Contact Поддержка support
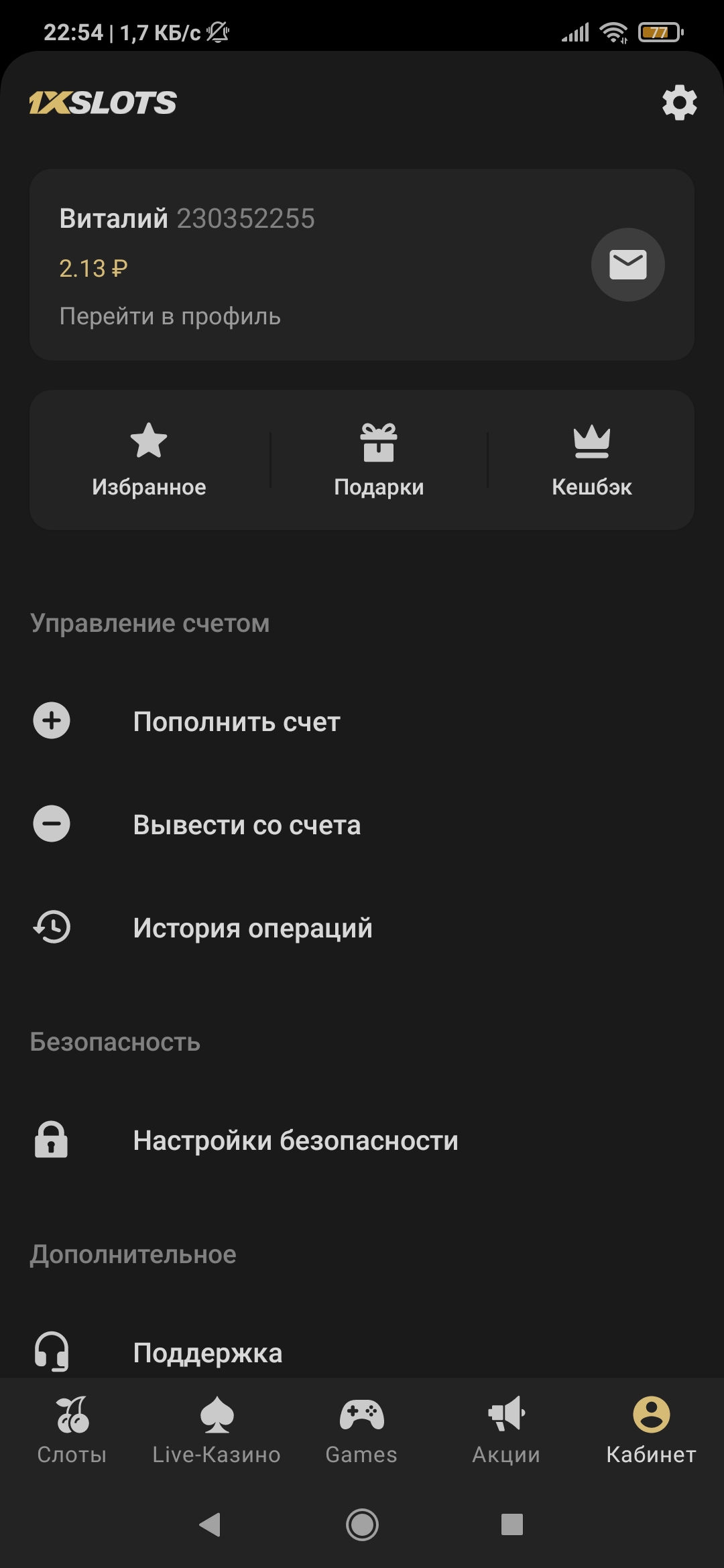 pos(207,1352)
